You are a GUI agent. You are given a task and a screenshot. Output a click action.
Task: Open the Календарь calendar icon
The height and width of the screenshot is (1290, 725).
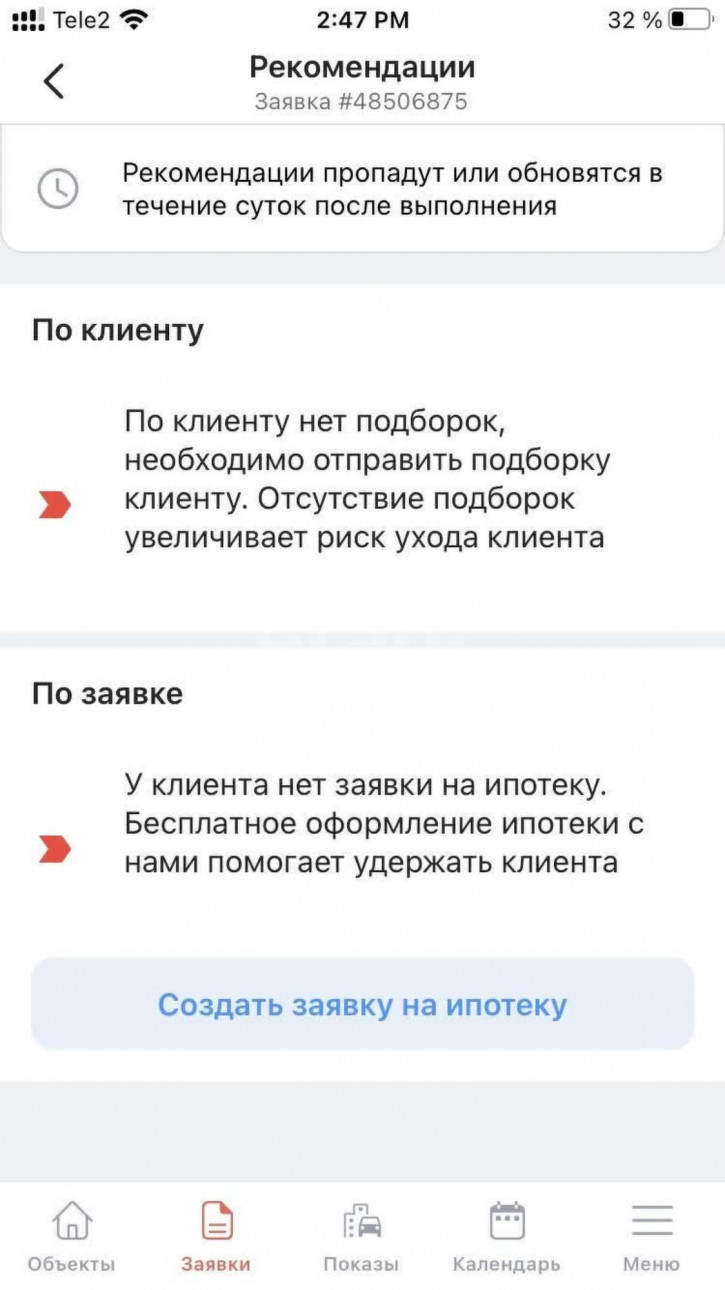click(x=505, y=1220)
